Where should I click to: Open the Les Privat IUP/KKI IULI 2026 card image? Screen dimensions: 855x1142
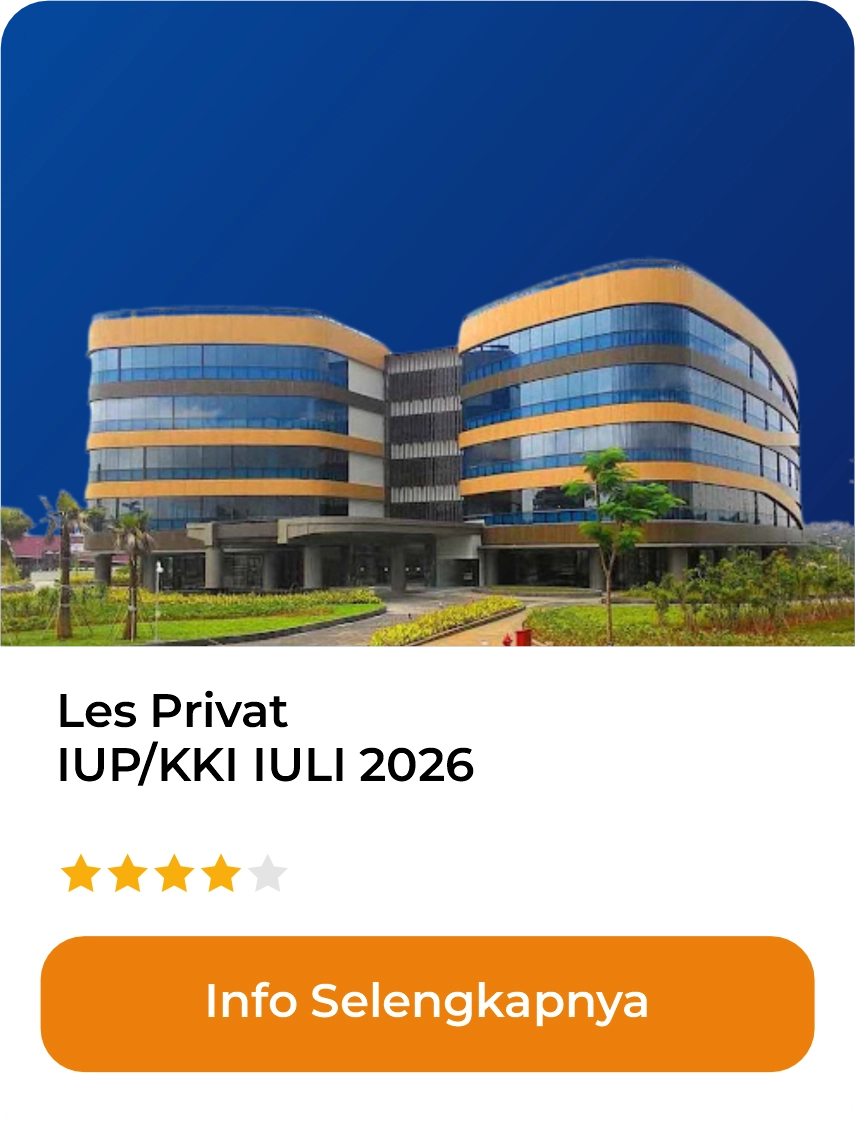427,325
